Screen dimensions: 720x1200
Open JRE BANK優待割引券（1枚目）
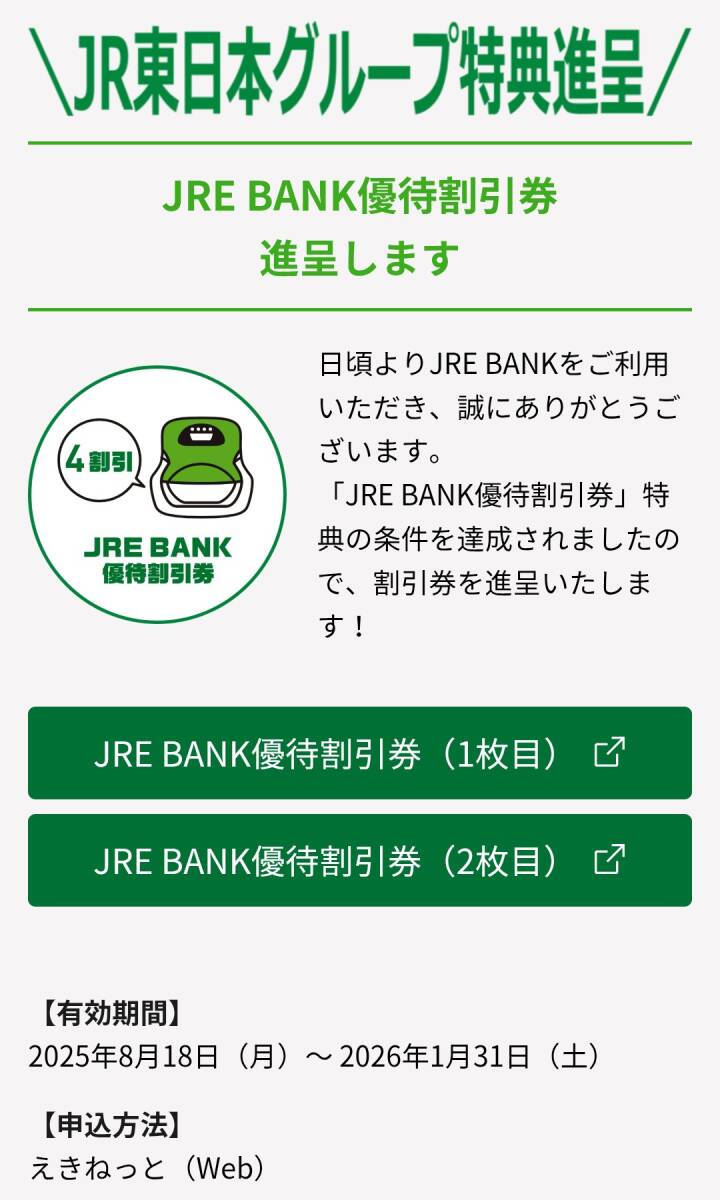click(359, 753)
